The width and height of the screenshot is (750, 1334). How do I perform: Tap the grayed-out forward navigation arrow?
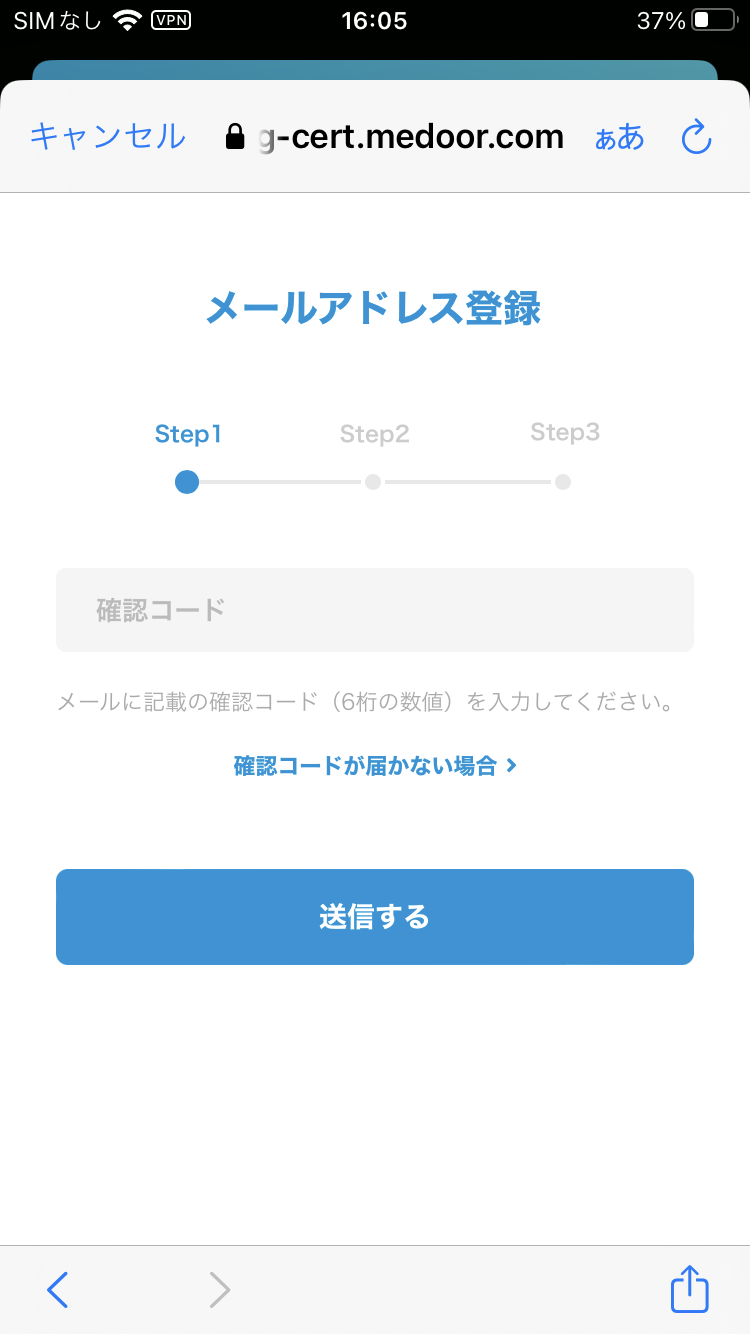pos(220,1290)
